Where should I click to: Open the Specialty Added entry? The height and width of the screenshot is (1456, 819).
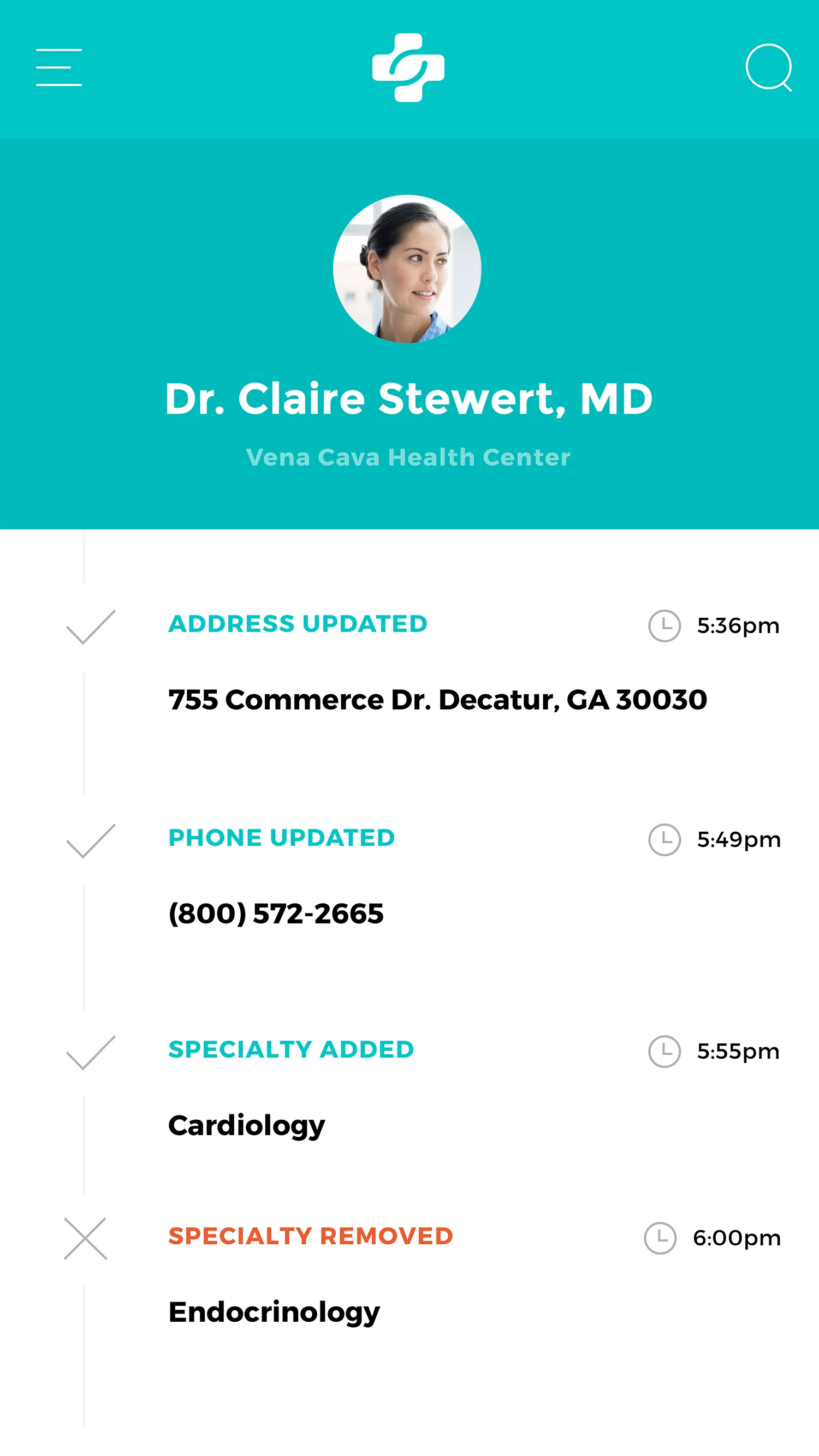point(291,1049)
